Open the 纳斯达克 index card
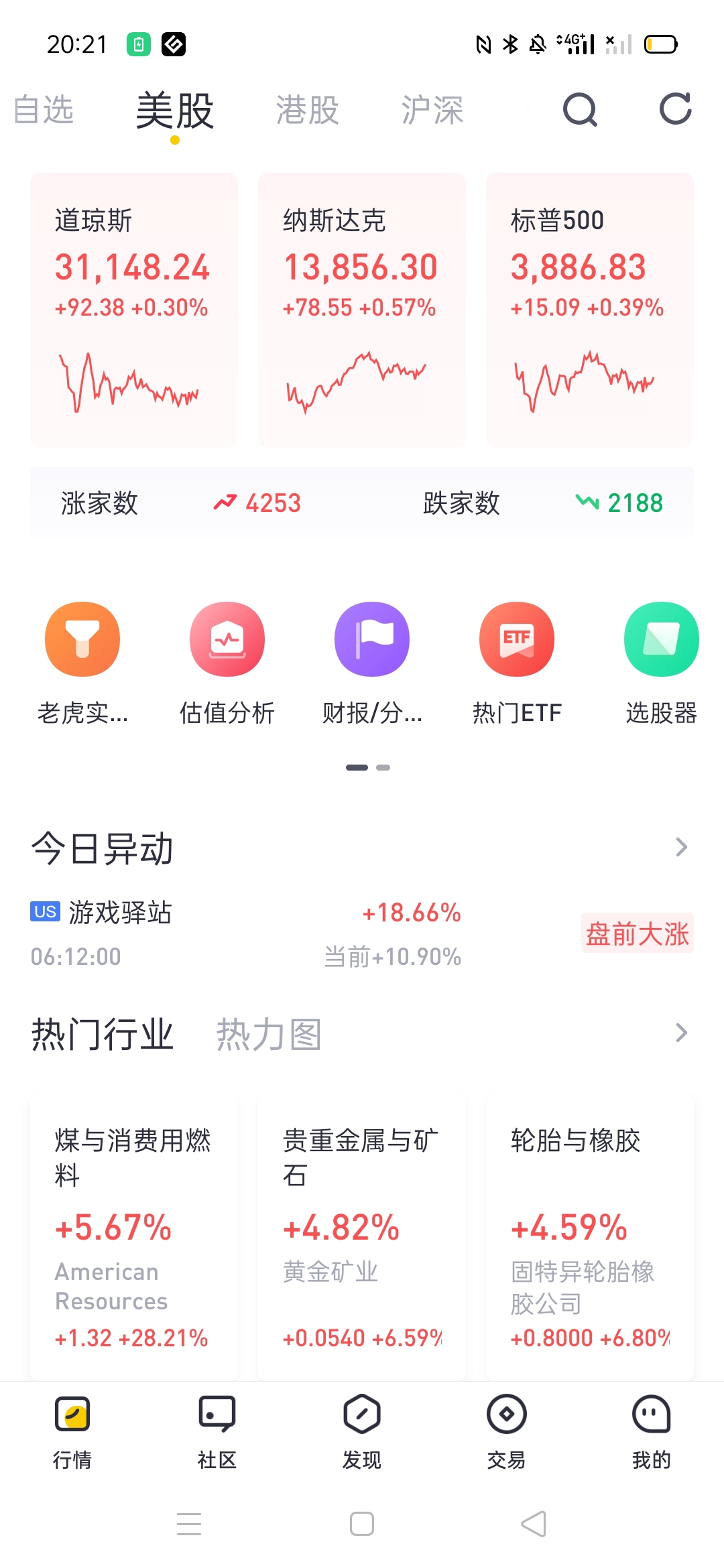Viewport: 724px width, 1568px height. pyautogui.click(x=362, y=310)
